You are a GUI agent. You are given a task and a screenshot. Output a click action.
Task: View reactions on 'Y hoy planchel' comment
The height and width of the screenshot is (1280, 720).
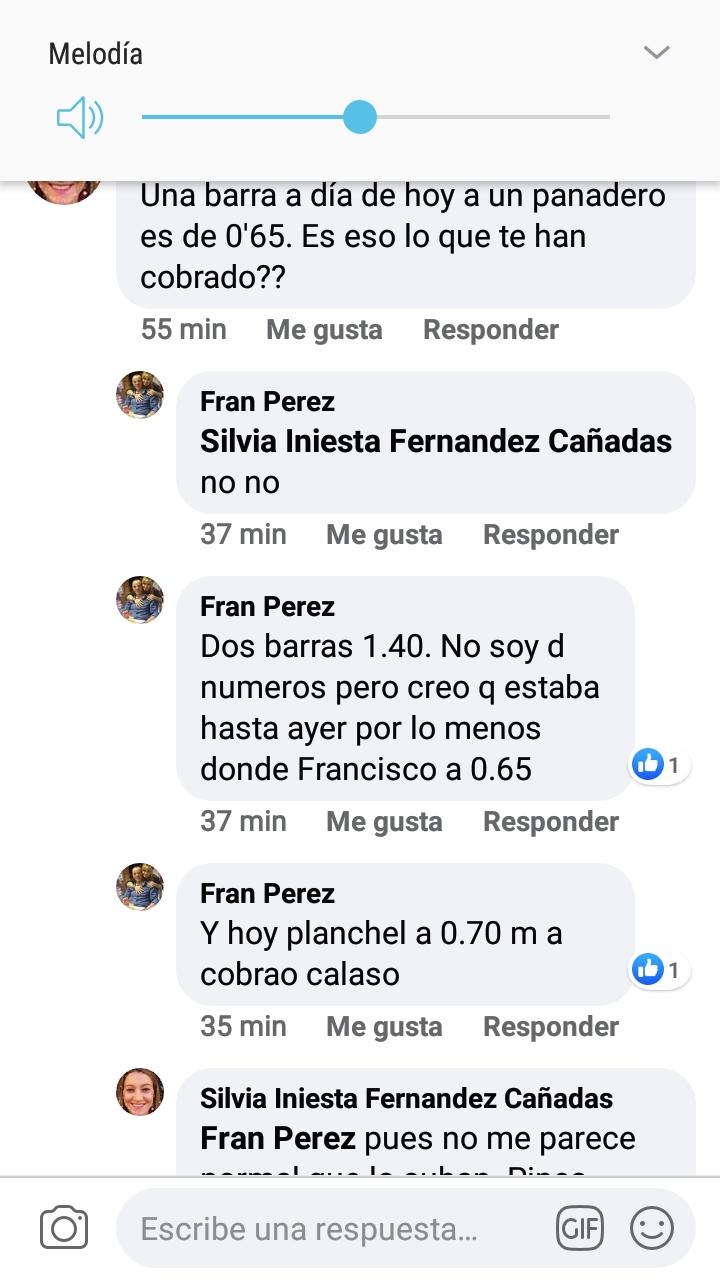click(x=660, y=969)
